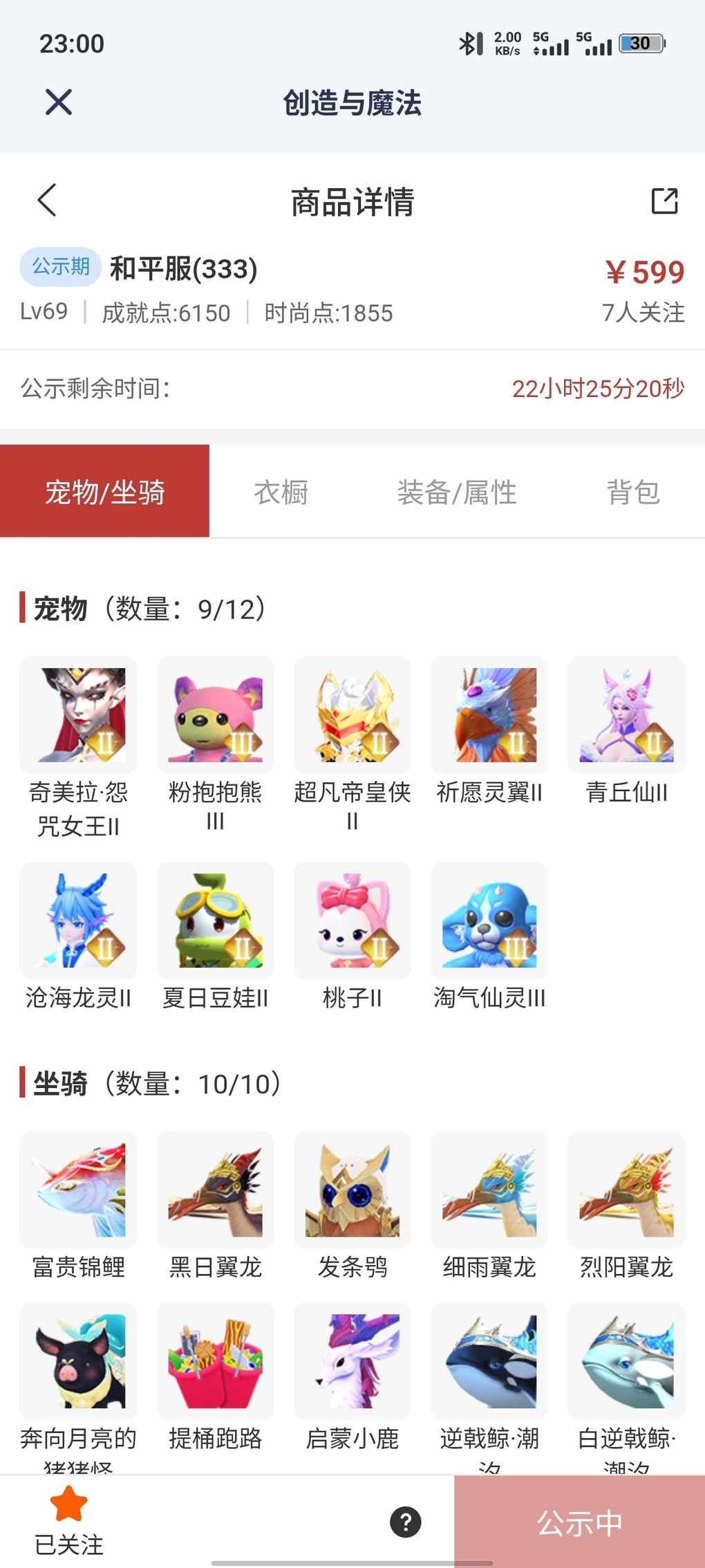Open the 装备/属性 tab
The height and width of the screenshot is (1568, 705).
457,492
